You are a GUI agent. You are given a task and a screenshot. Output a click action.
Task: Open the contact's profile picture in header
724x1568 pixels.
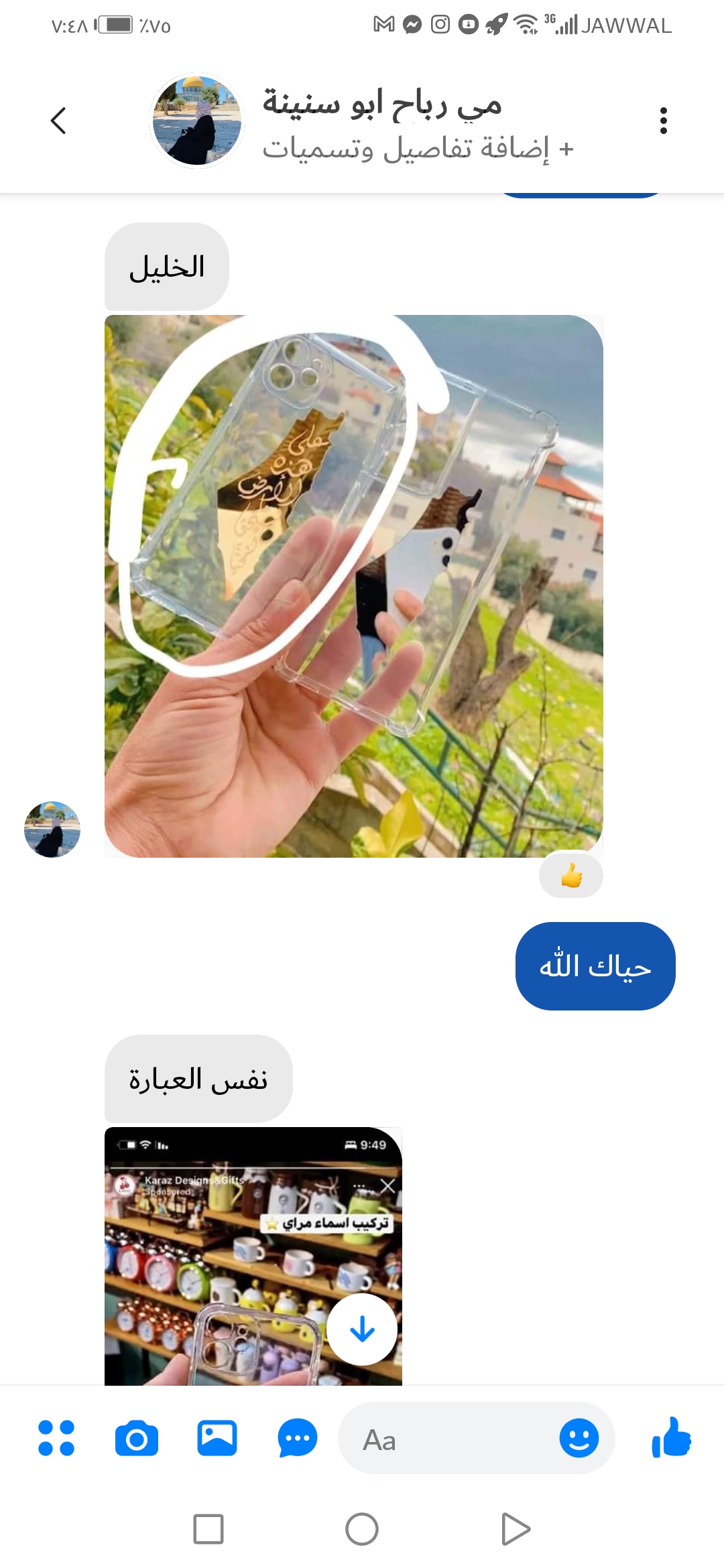(x=196, y=121)
